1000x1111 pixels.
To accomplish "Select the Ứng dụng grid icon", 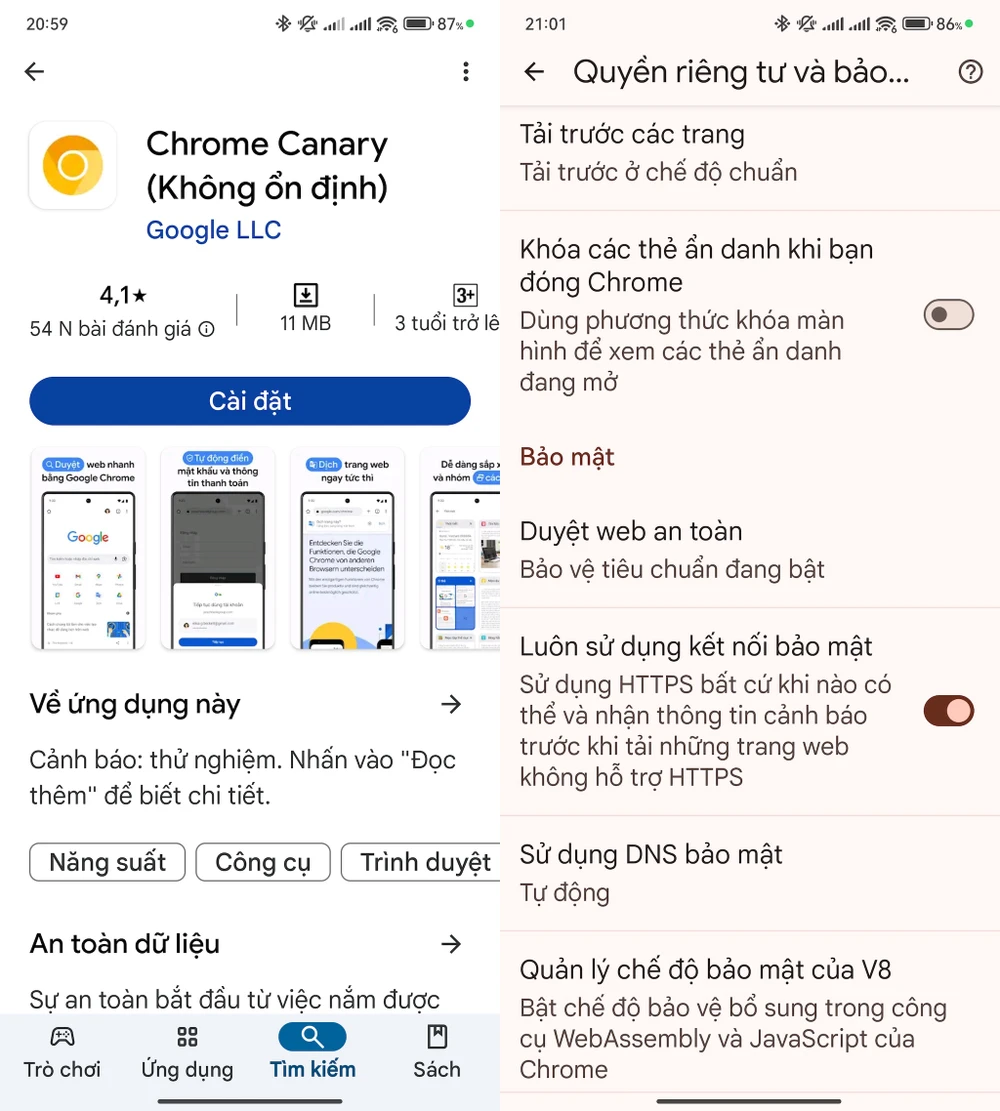I will 186,1038.
